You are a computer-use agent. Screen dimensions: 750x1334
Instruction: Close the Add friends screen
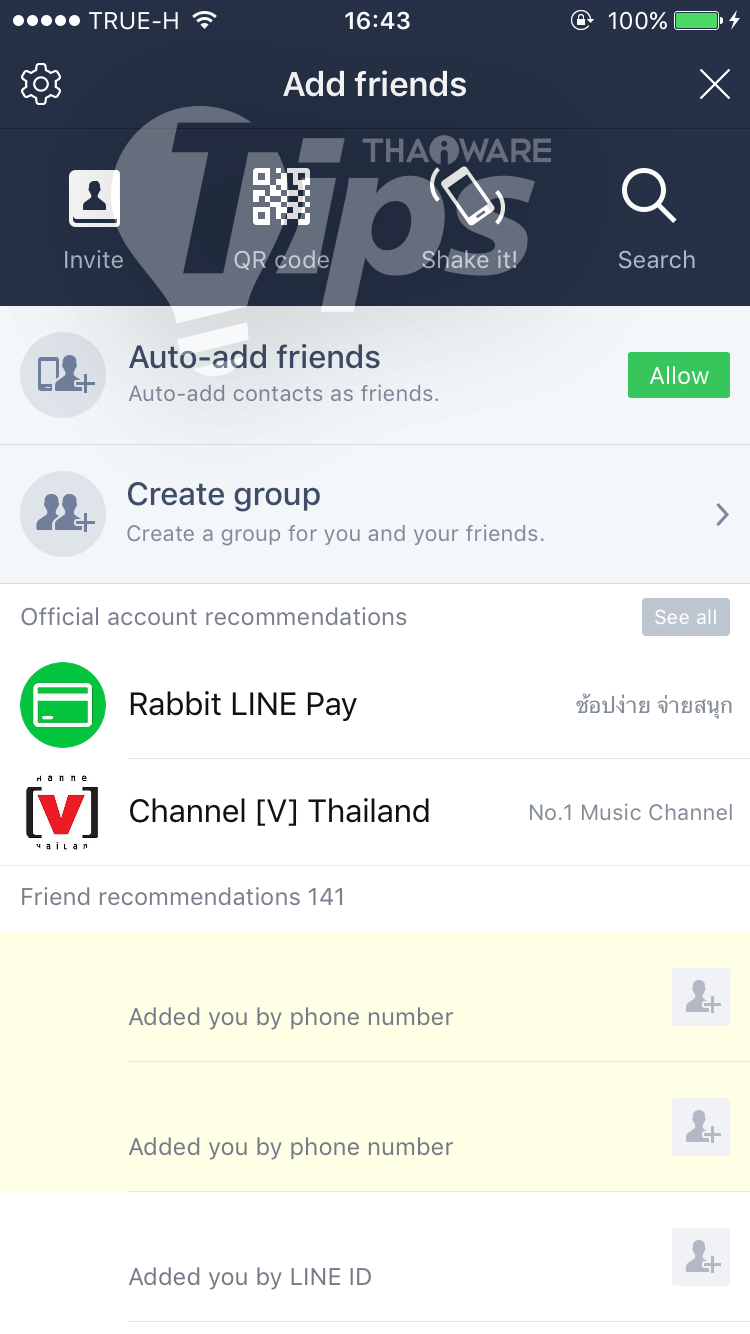pos(714,84)
